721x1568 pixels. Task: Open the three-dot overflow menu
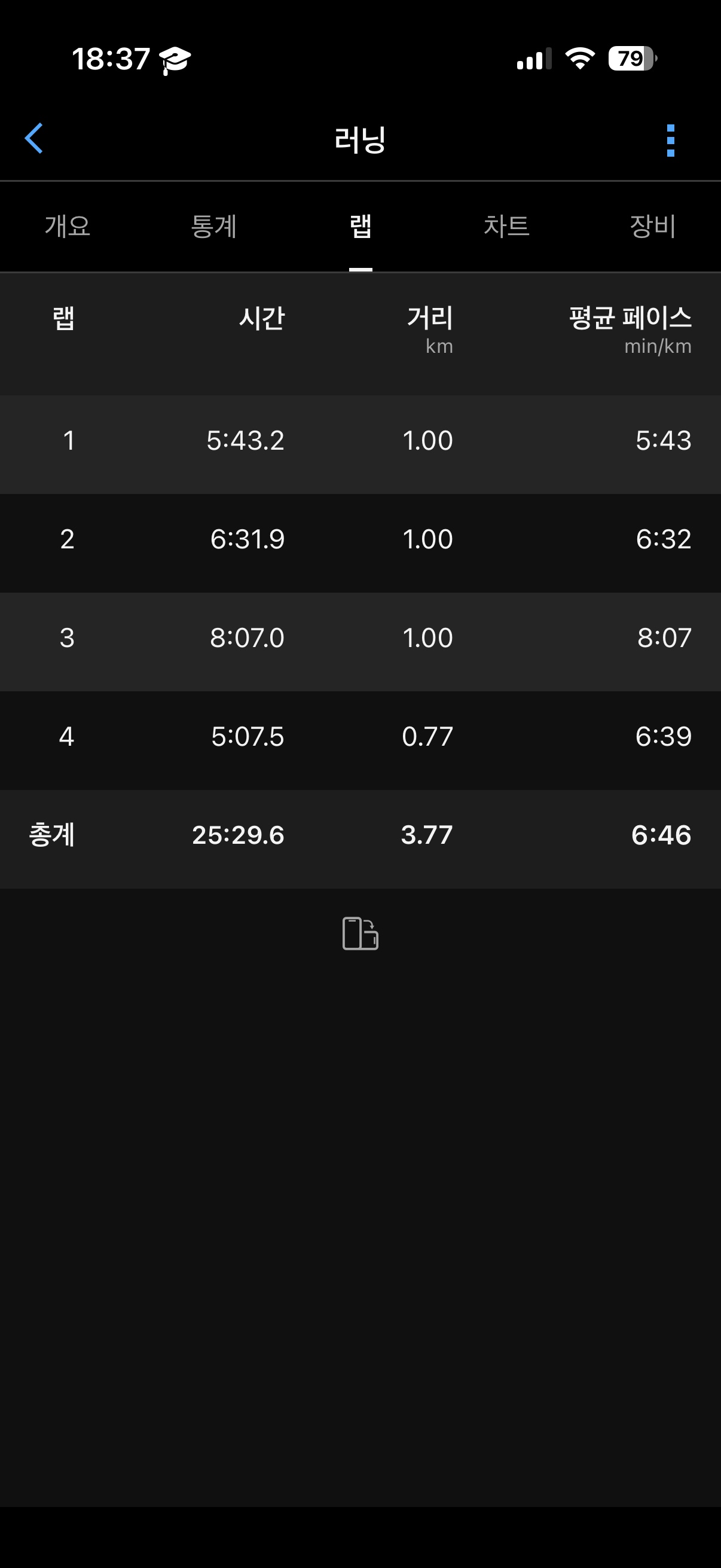pyautogui.click(x=671, y=141)
